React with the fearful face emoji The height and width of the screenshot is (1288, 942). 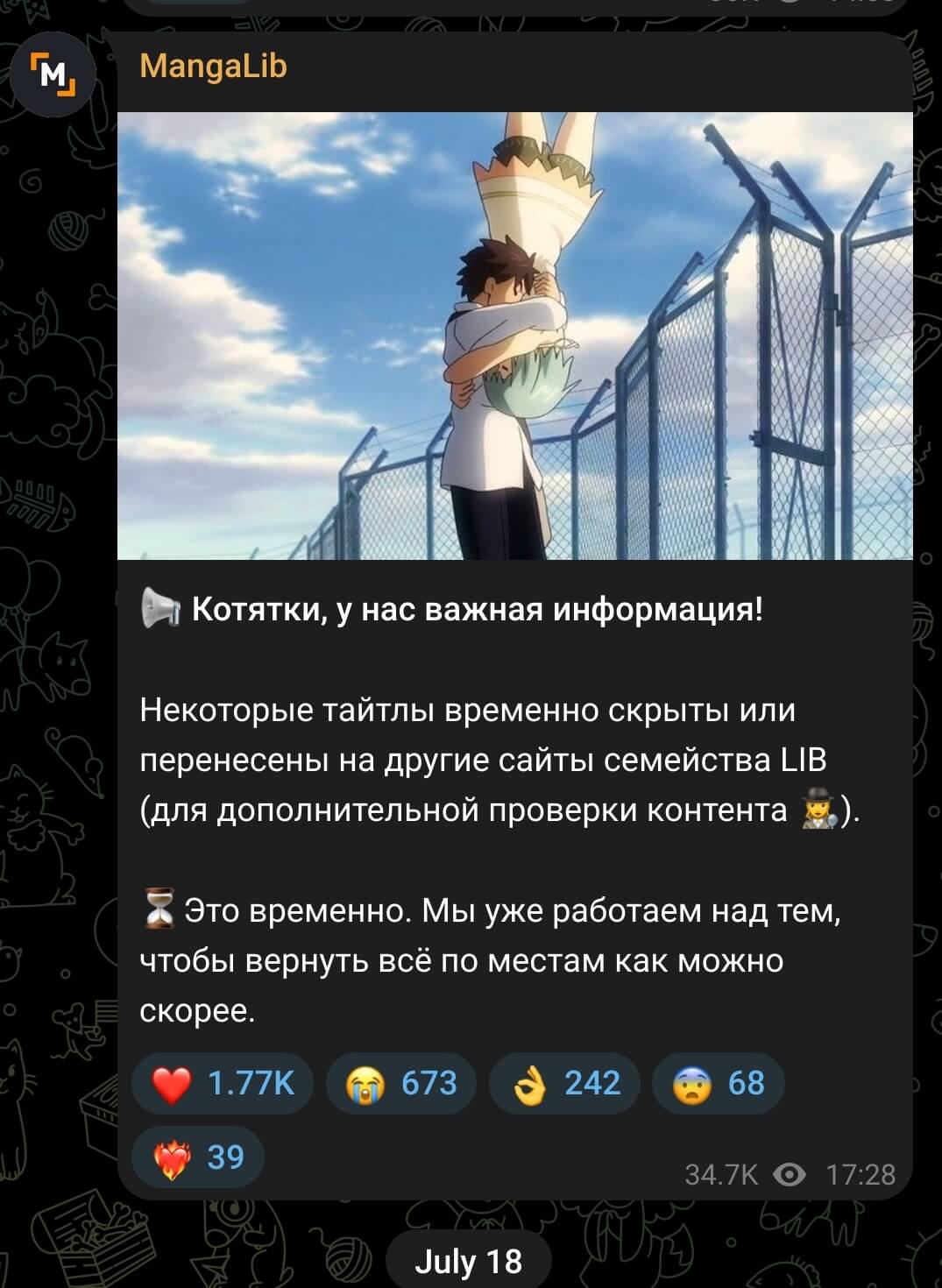click(x=718, y=1084)
